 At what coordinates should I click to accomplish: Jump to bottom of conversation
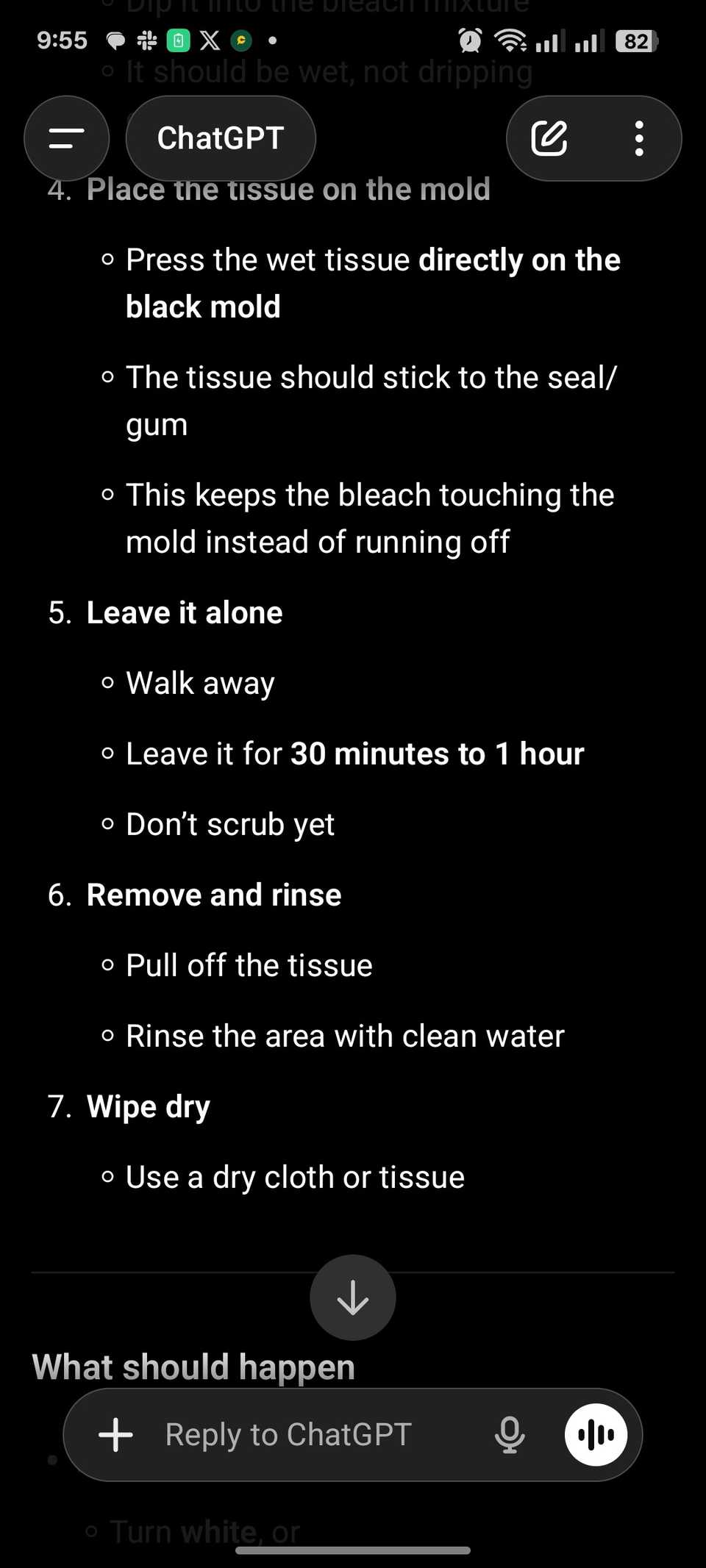(x=353, y=1297)
